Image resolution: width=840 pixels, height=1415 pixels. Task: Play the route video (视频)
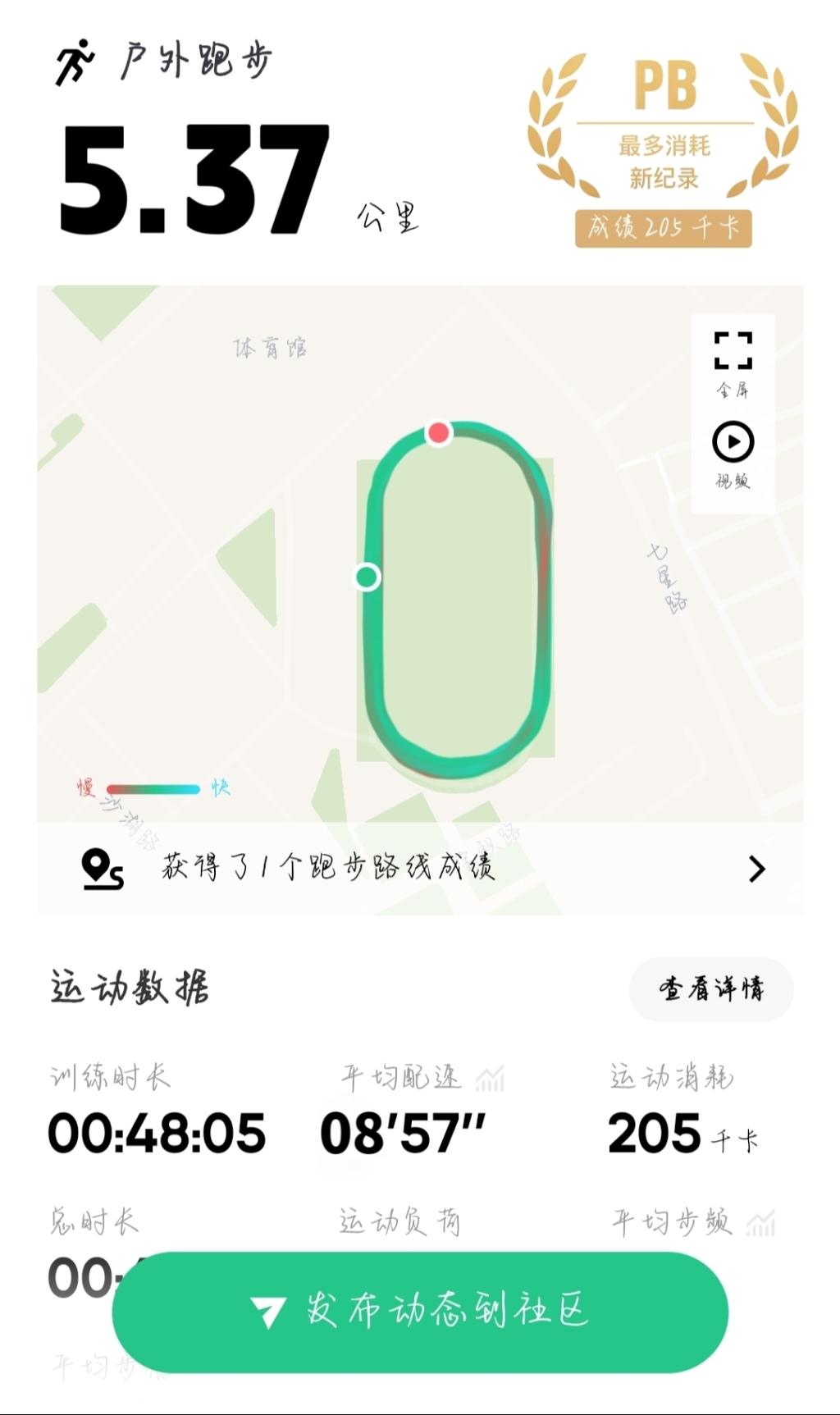coord(733,454)
